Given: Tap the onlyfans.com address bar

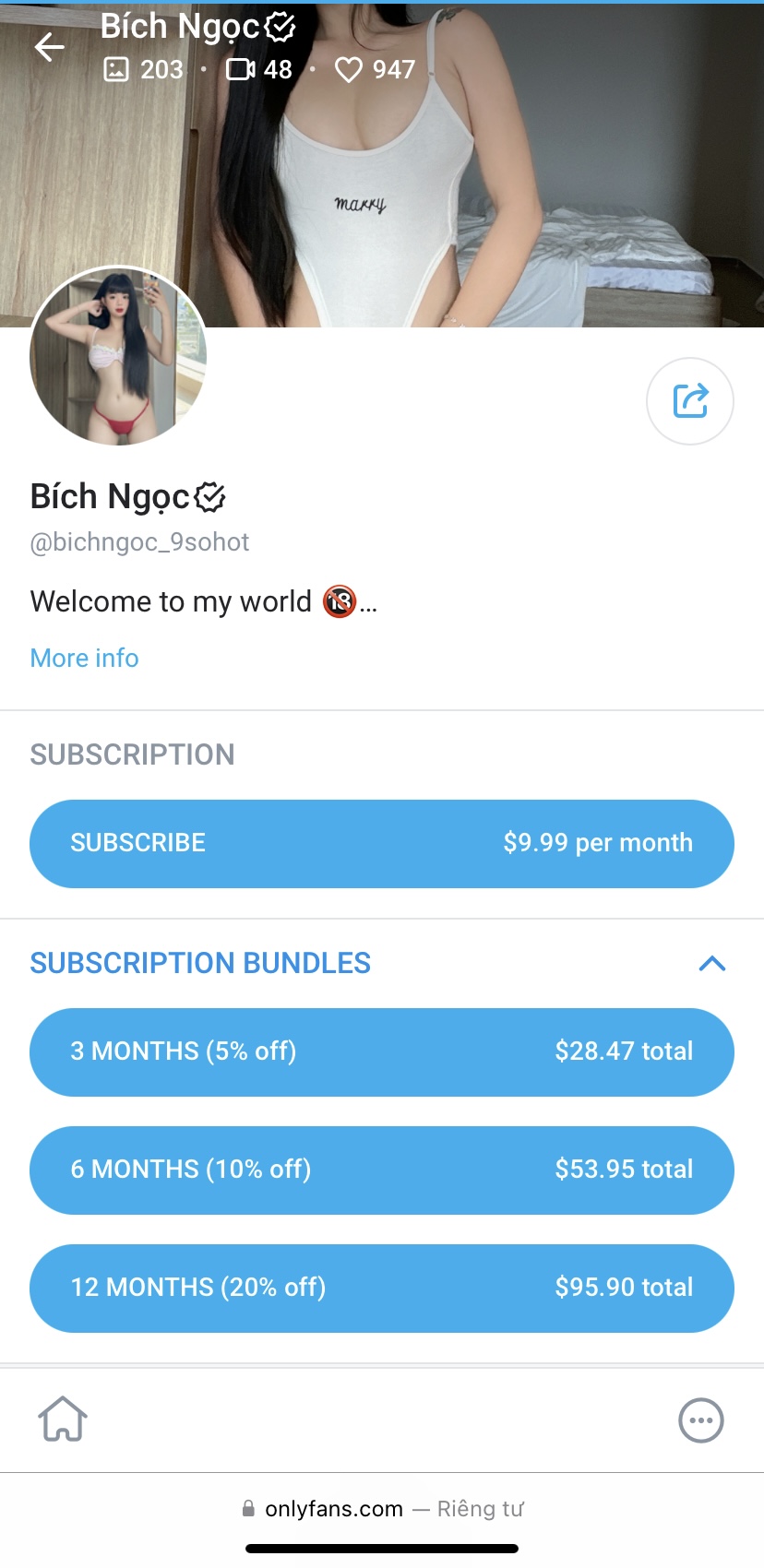Looking at the screenshot, I should coord(382,1509).
